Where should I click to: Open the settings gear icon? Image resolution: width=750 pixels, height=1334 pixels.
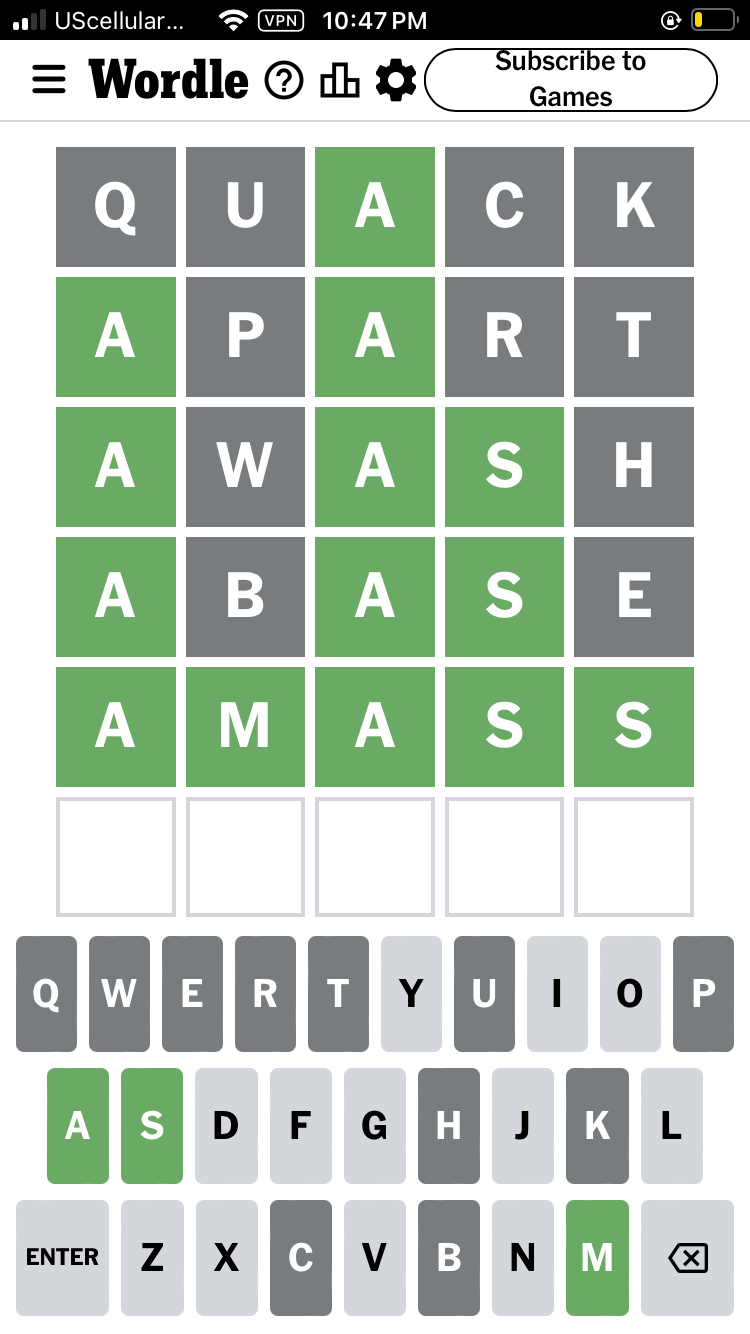396,80
